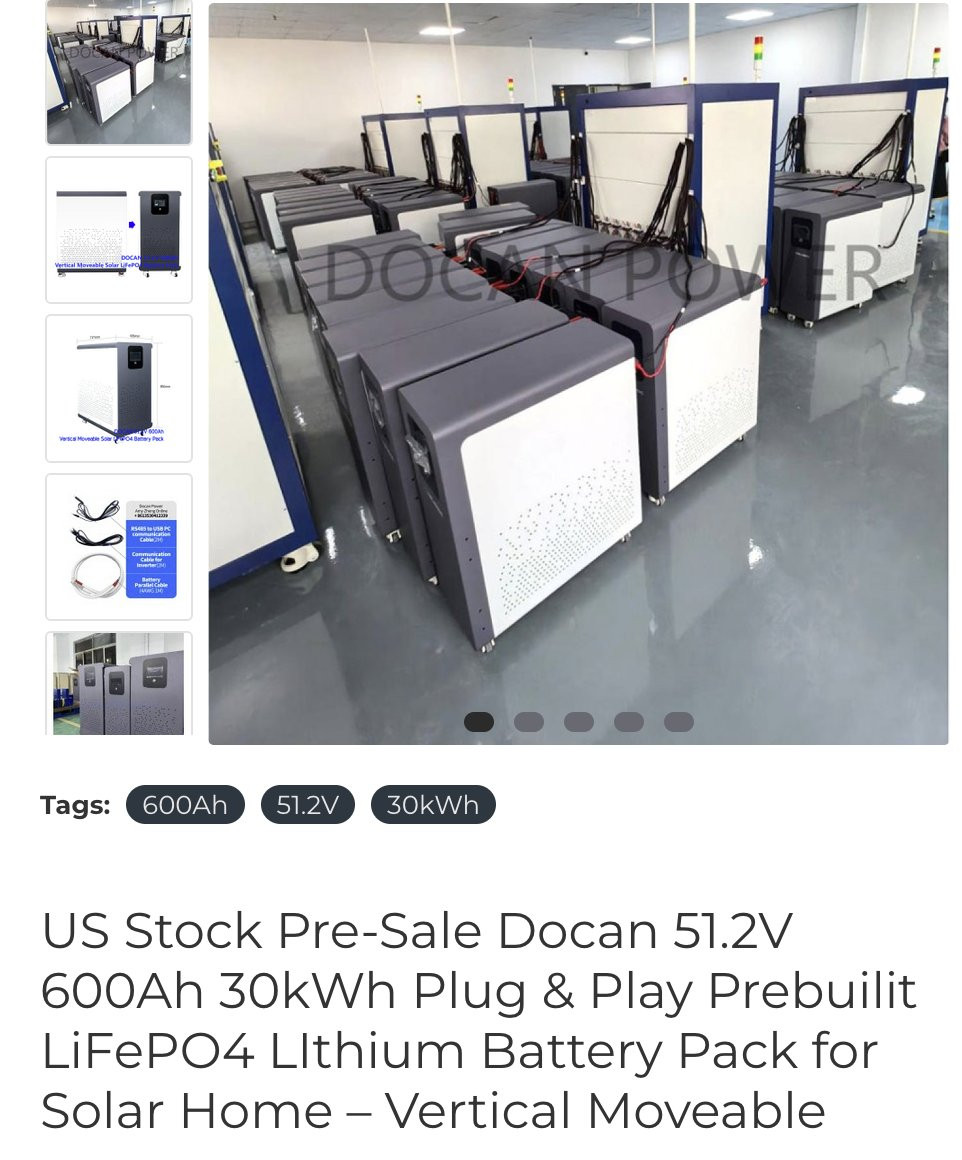Open the main product photo

578,372
